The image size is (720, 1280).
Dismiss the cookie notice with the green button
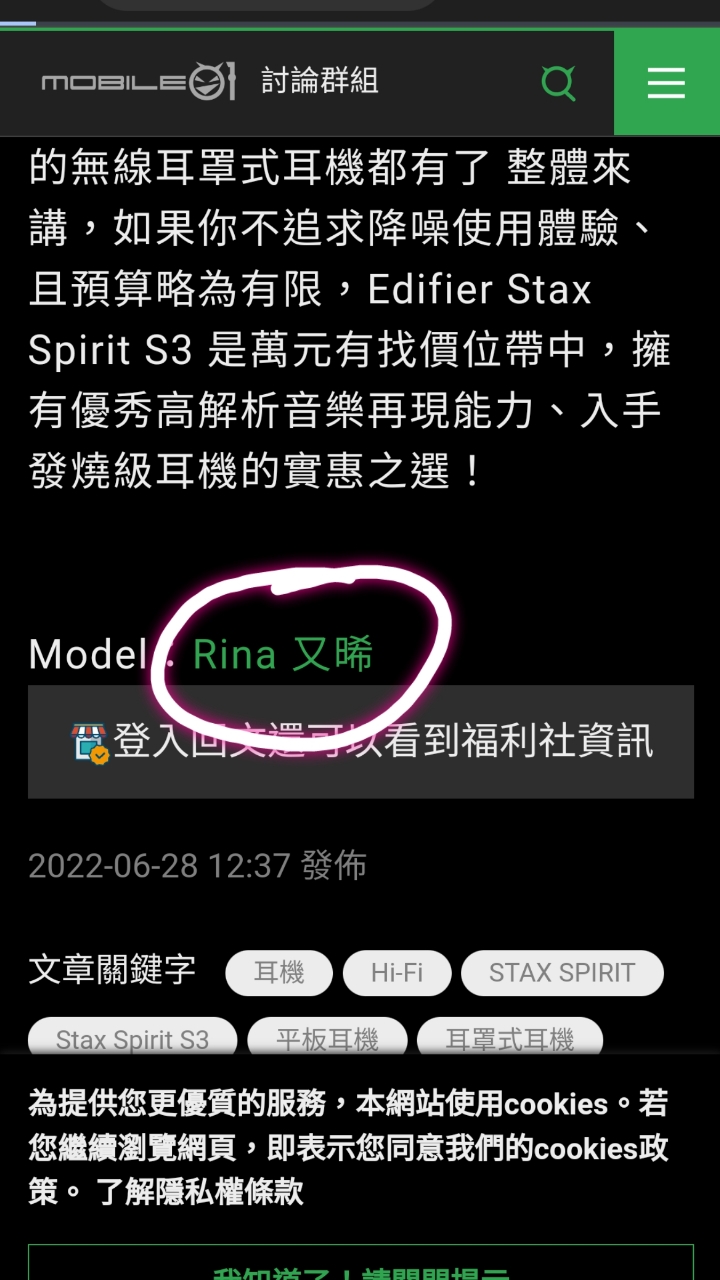[361, 1263]
